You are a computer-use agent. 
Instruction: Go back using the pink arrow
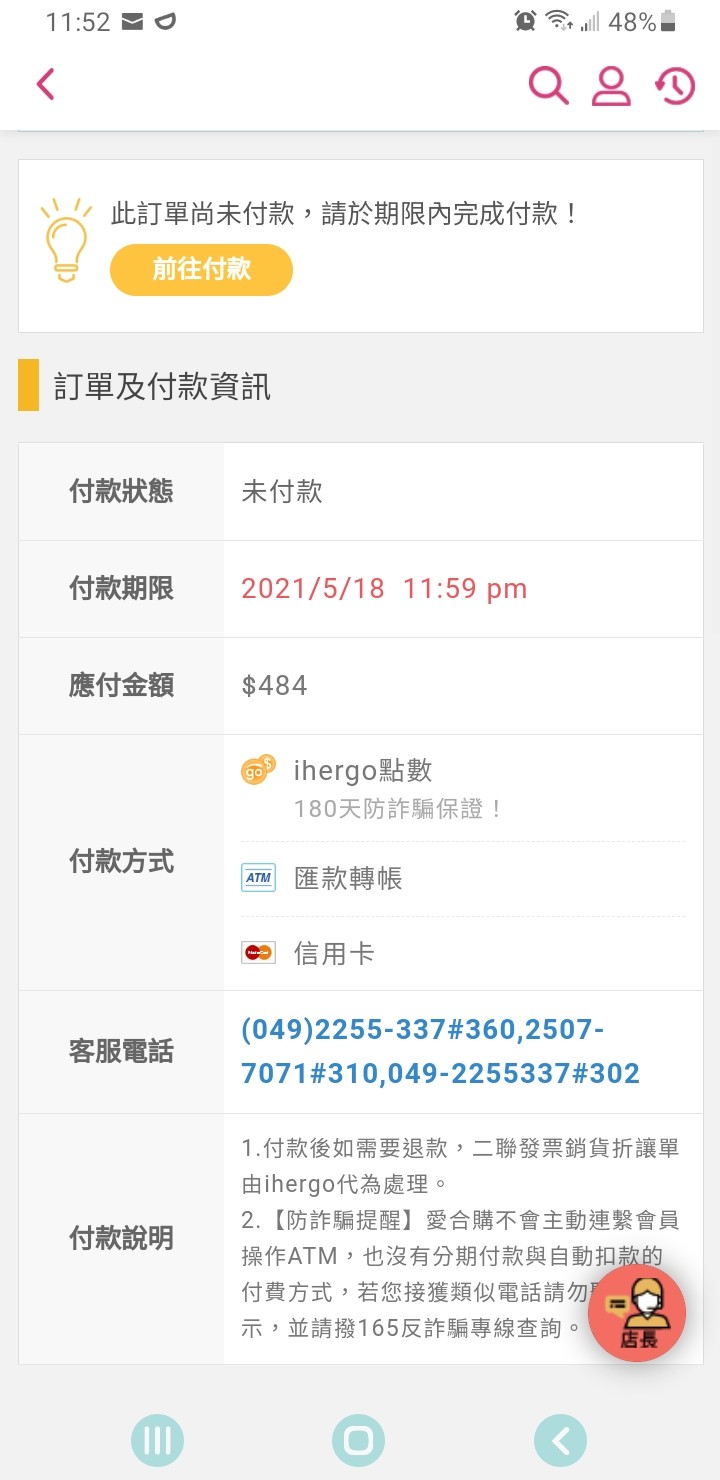click(45, 85)
